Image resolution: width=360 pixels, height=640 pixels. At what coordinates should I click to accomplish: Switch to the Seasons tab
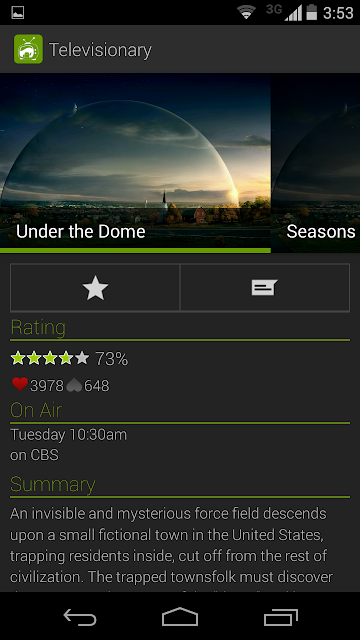320,231
